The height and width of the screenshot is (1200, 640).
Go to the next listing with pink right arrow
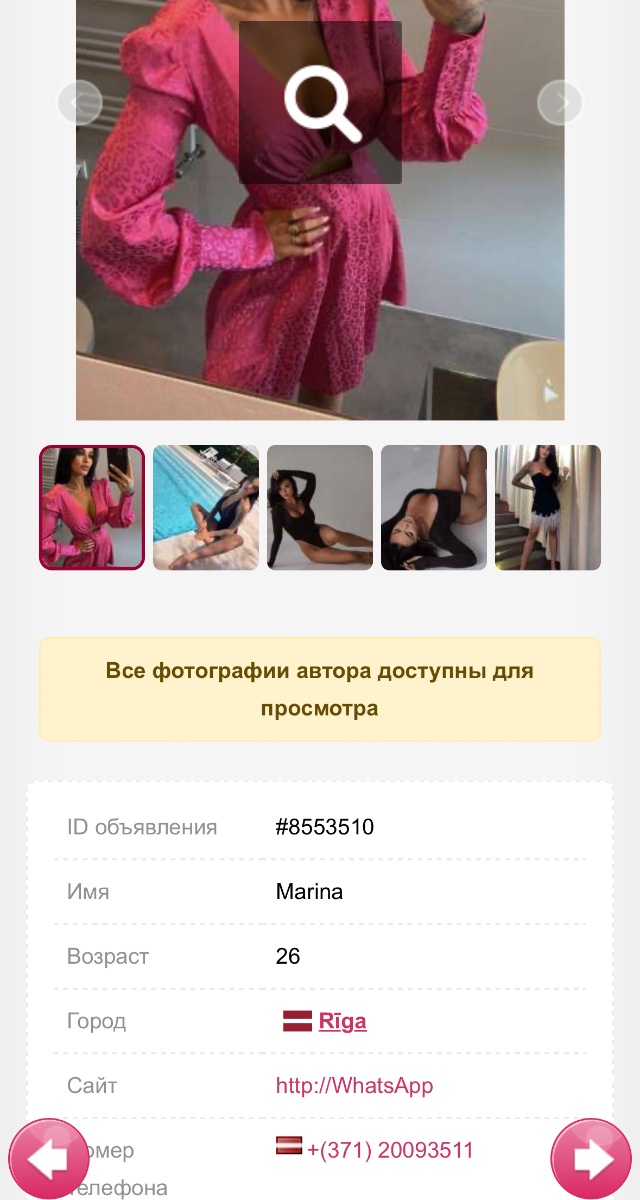(x=591, y=1160)
